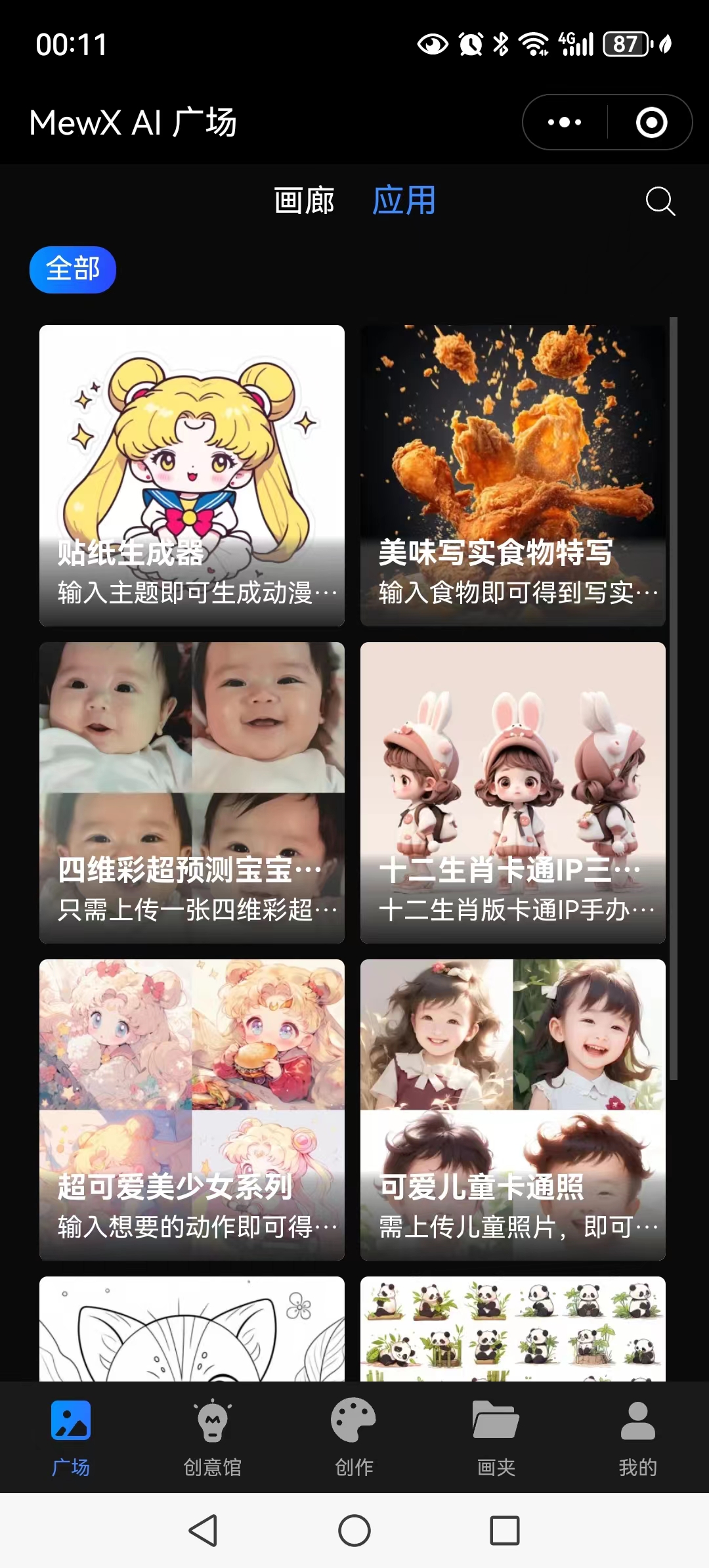Close the mini program with the circle button
709x1568 pixels.
click(x=651, y=122)
